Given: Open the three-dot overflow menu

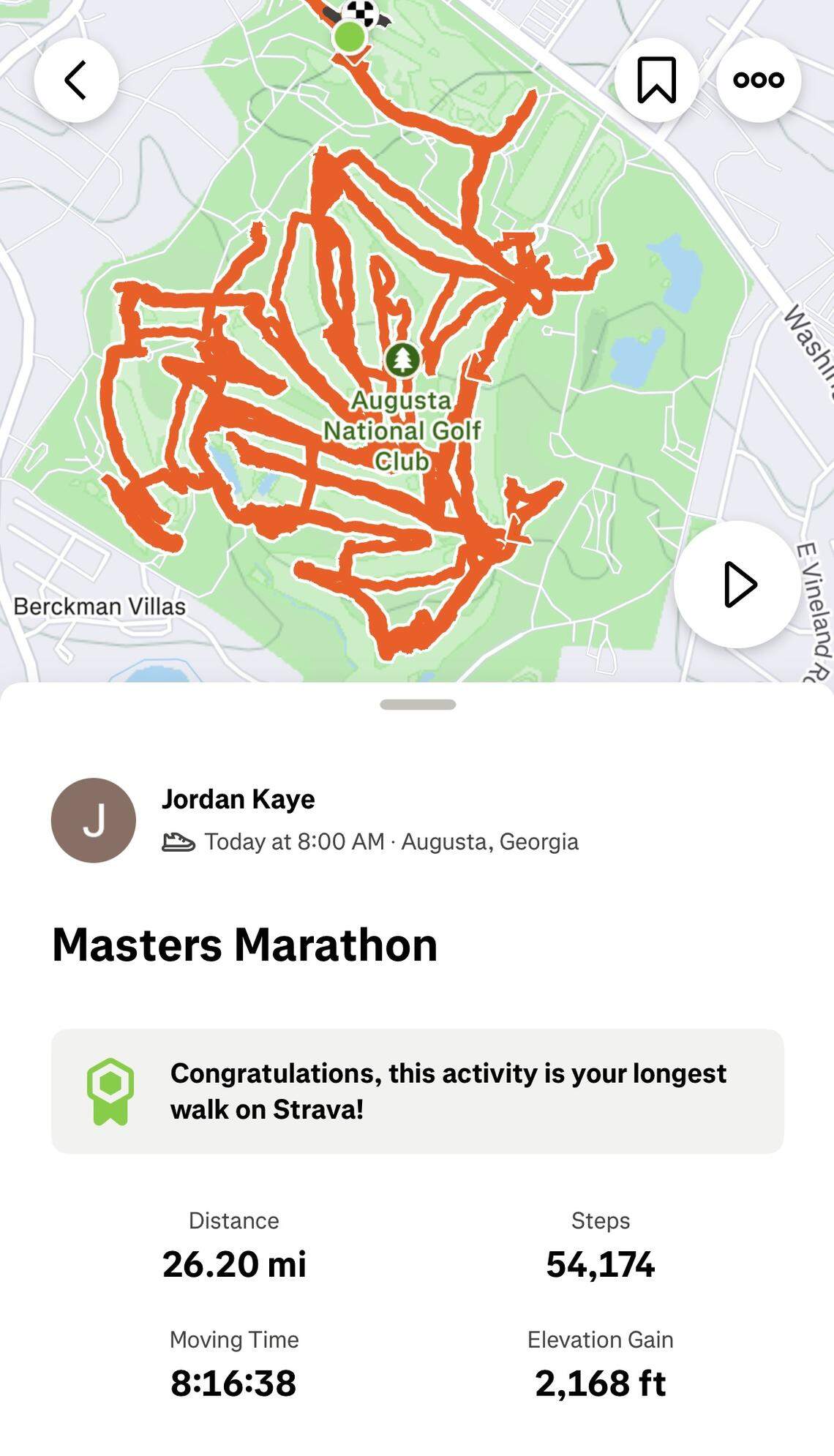Looking at the screenshot, I should click(759, 81).
